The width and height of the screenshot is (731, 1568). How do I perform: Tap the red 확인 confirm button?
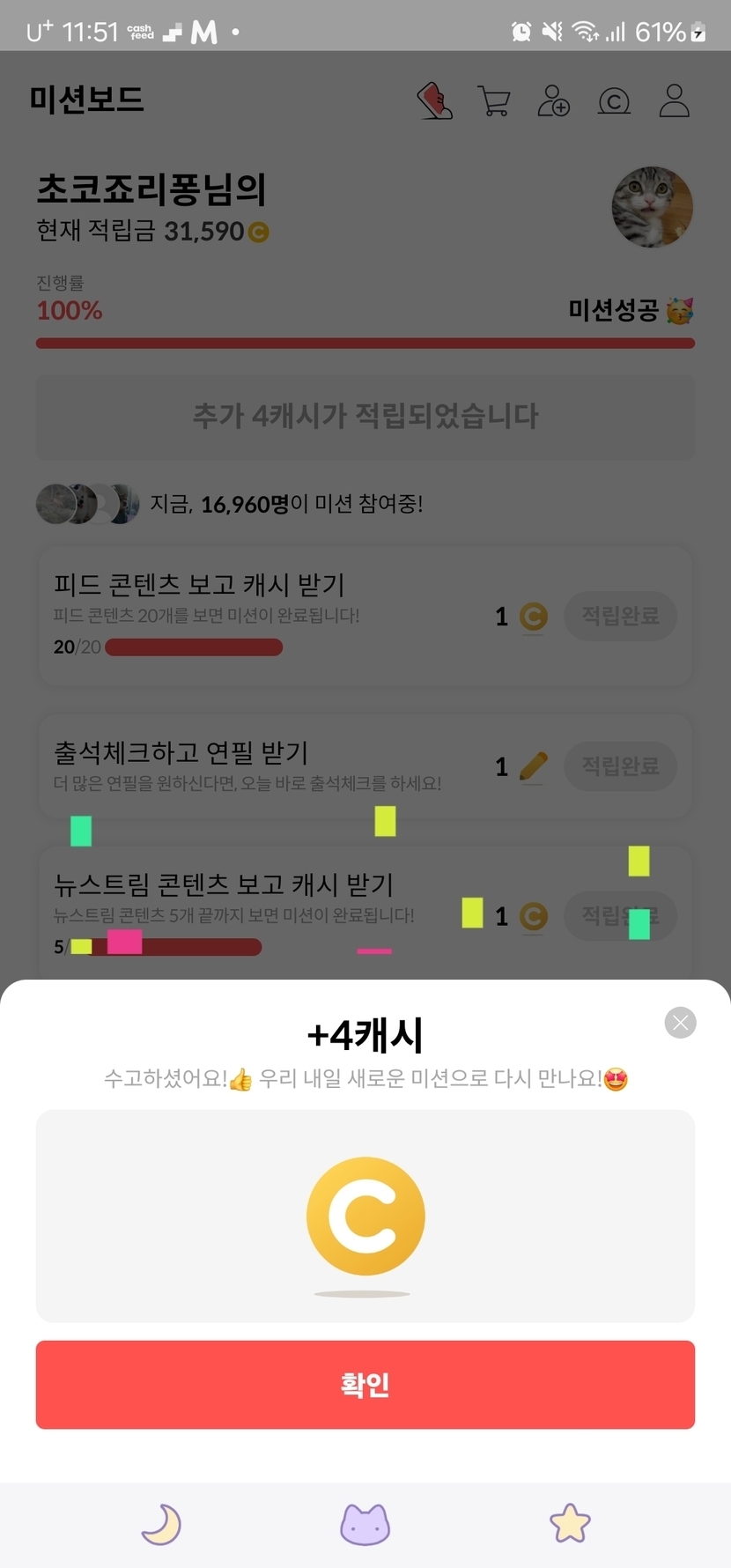[365, 1384]
